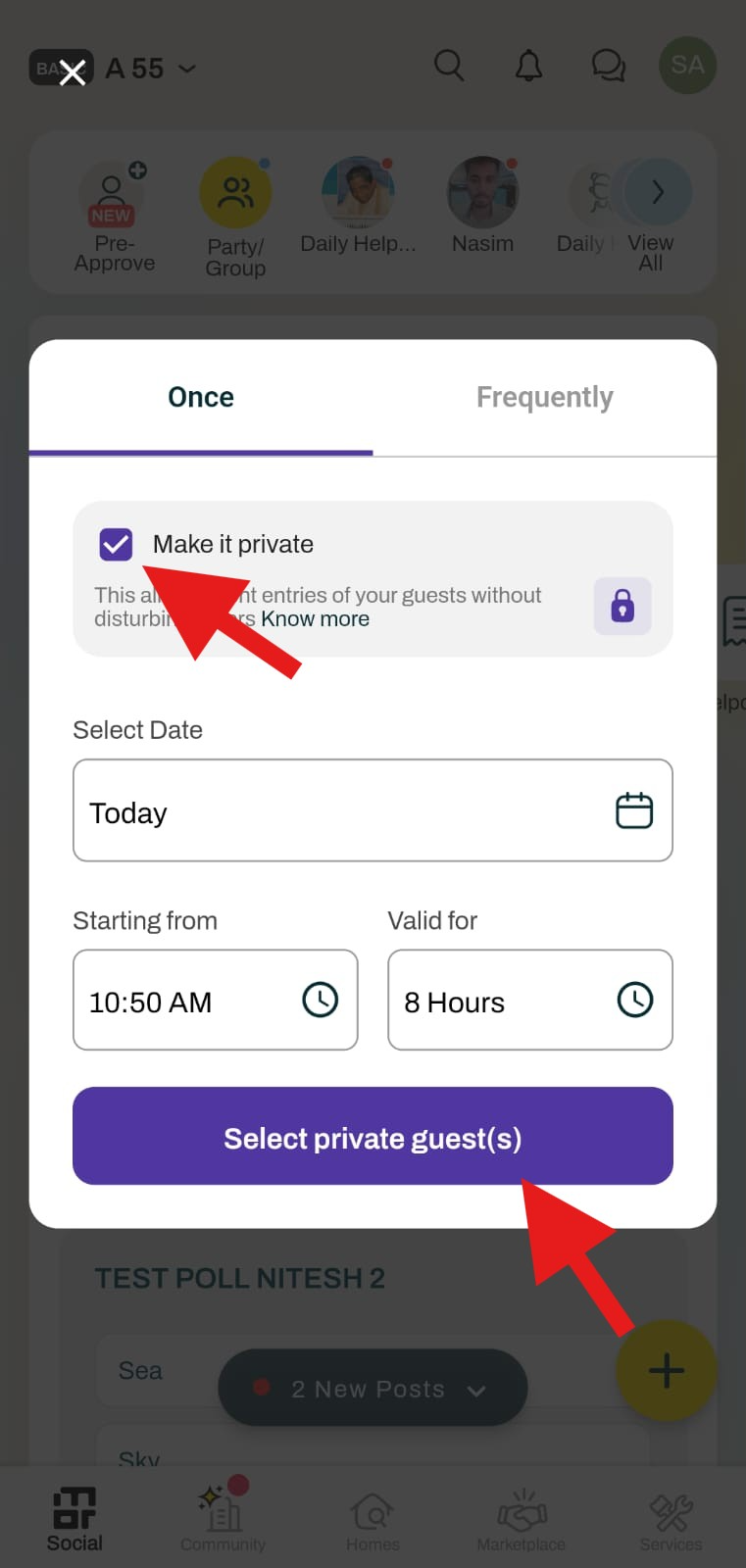
Task: Close the pre-approve dialog
Action: point(72,72)
